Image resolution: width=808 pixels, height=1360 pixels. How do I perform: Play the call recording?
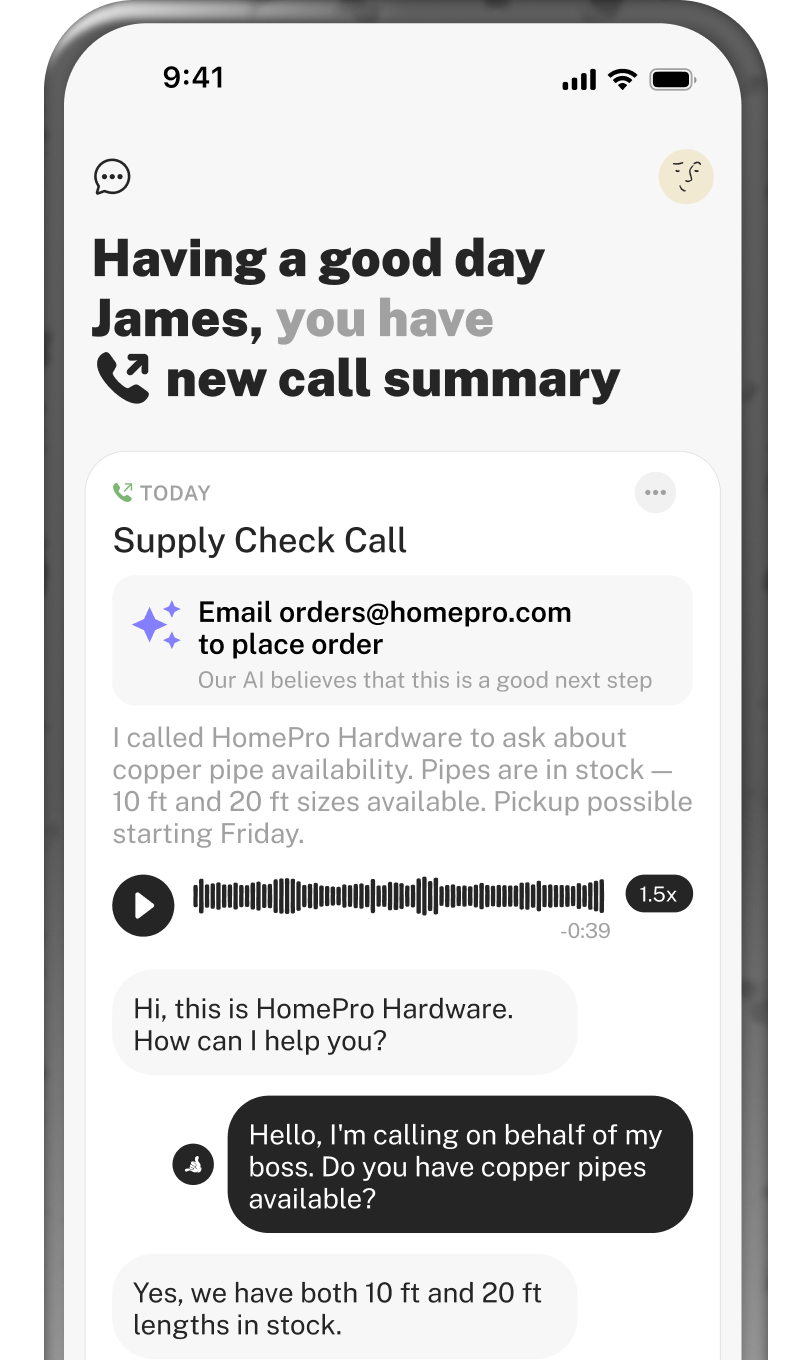click(x=143, y=906)
